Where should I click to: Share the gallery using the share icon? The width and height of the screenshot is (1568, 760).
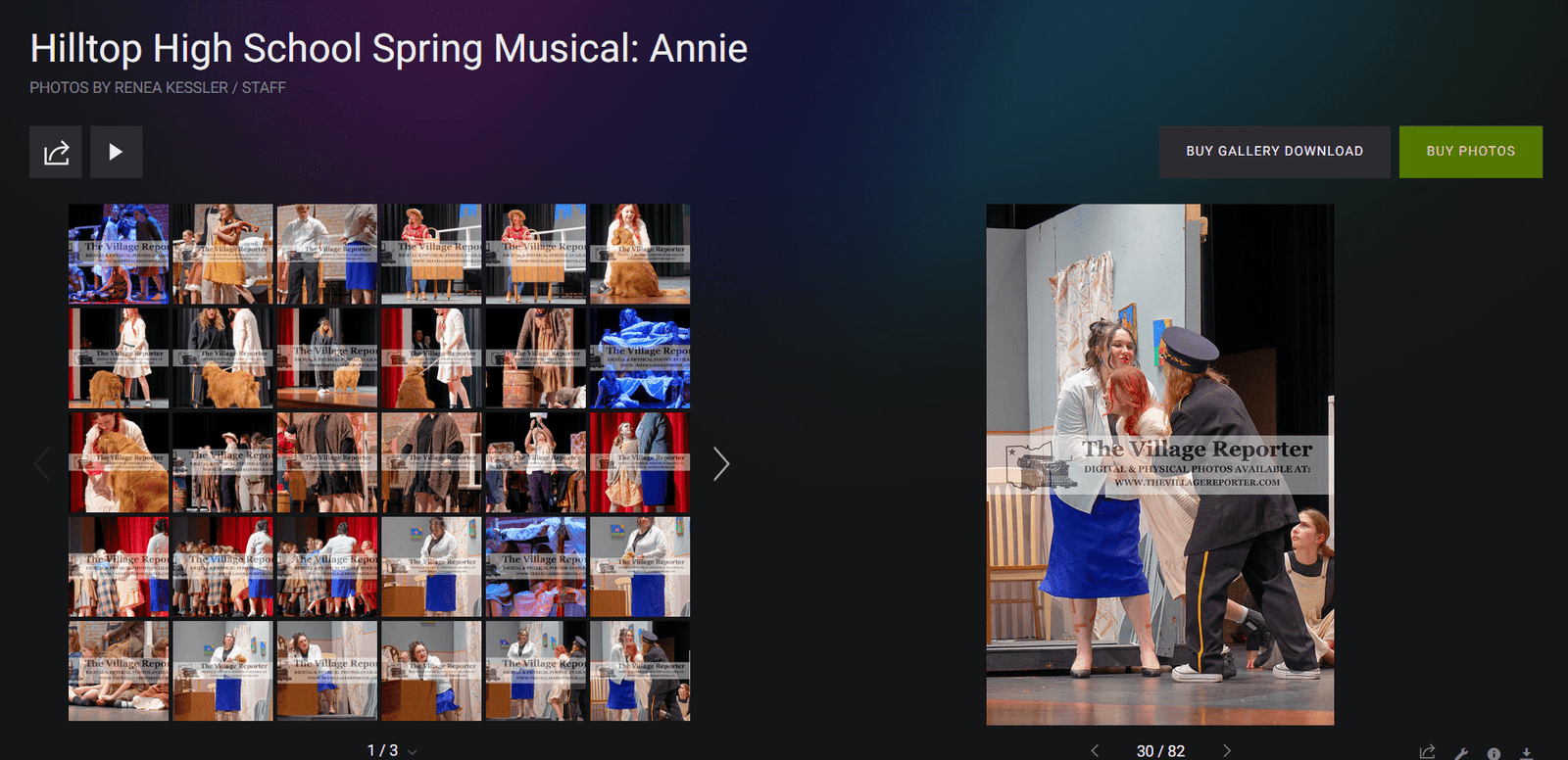56,152
